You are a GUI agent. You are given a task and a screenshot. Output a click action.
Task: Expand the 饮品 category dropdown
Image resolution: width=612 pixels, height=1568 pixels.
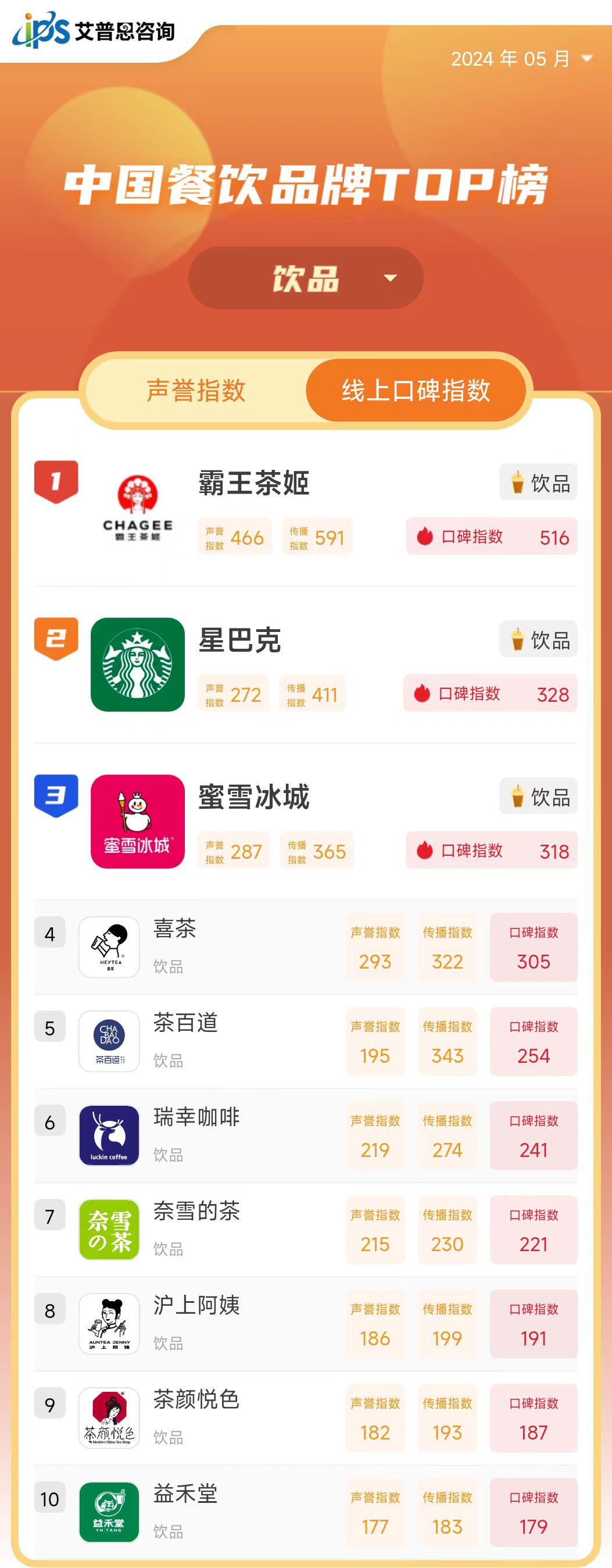pyautogui.click(x=305, y=278)
